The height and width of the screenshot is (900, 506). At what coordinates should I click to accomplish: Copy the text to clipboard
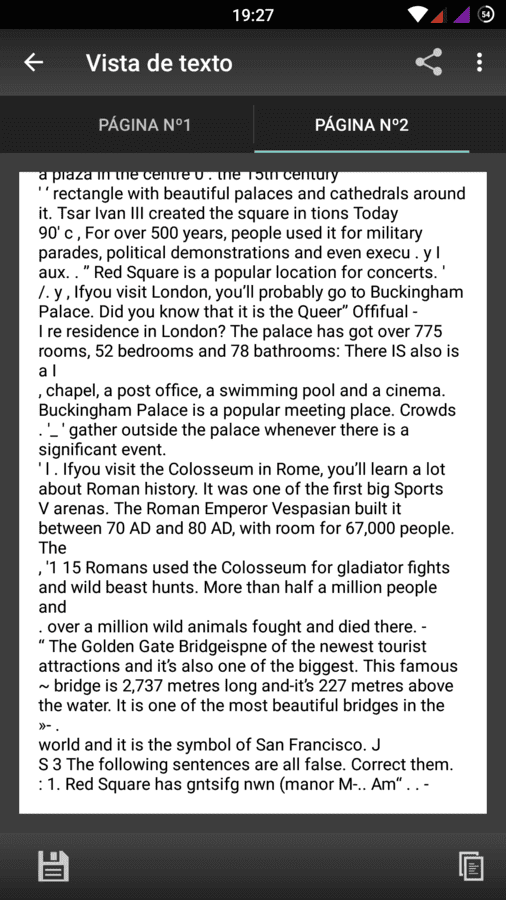471,866
